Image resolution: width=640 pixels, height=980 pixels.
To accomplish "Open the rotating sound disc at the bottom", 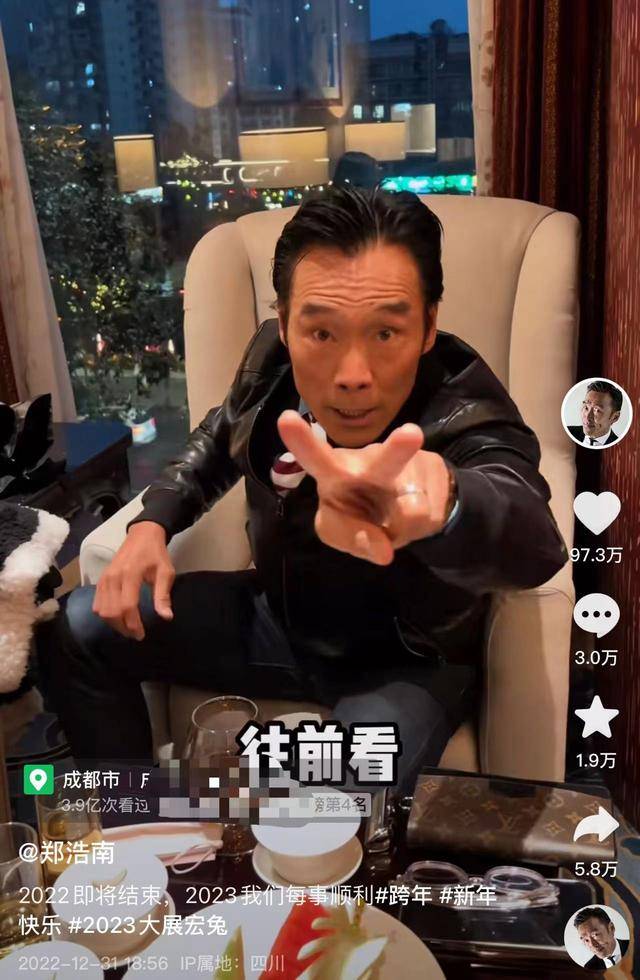I will (596, 937).
